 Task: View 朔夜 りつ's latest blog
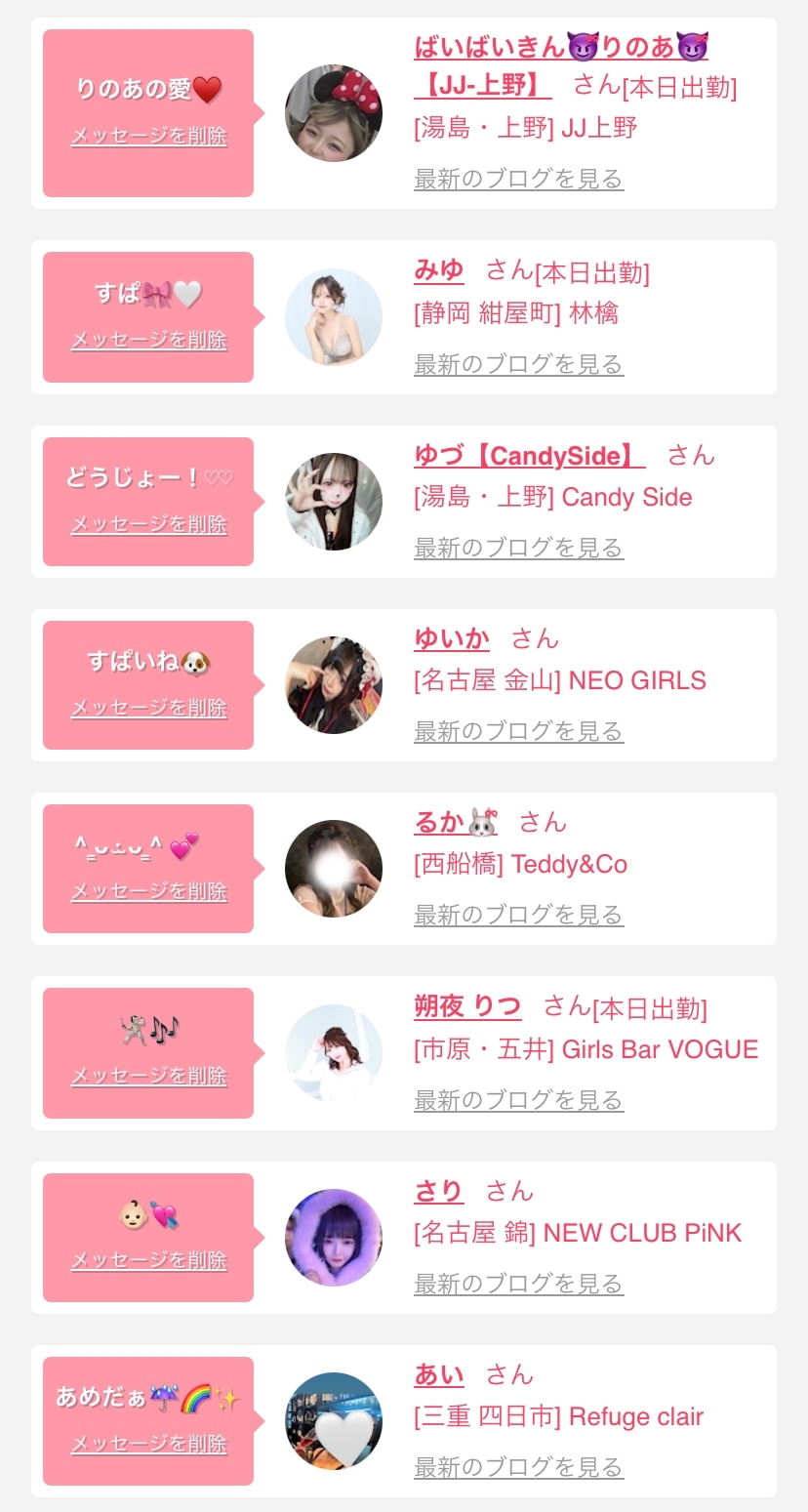[518, 1101]
